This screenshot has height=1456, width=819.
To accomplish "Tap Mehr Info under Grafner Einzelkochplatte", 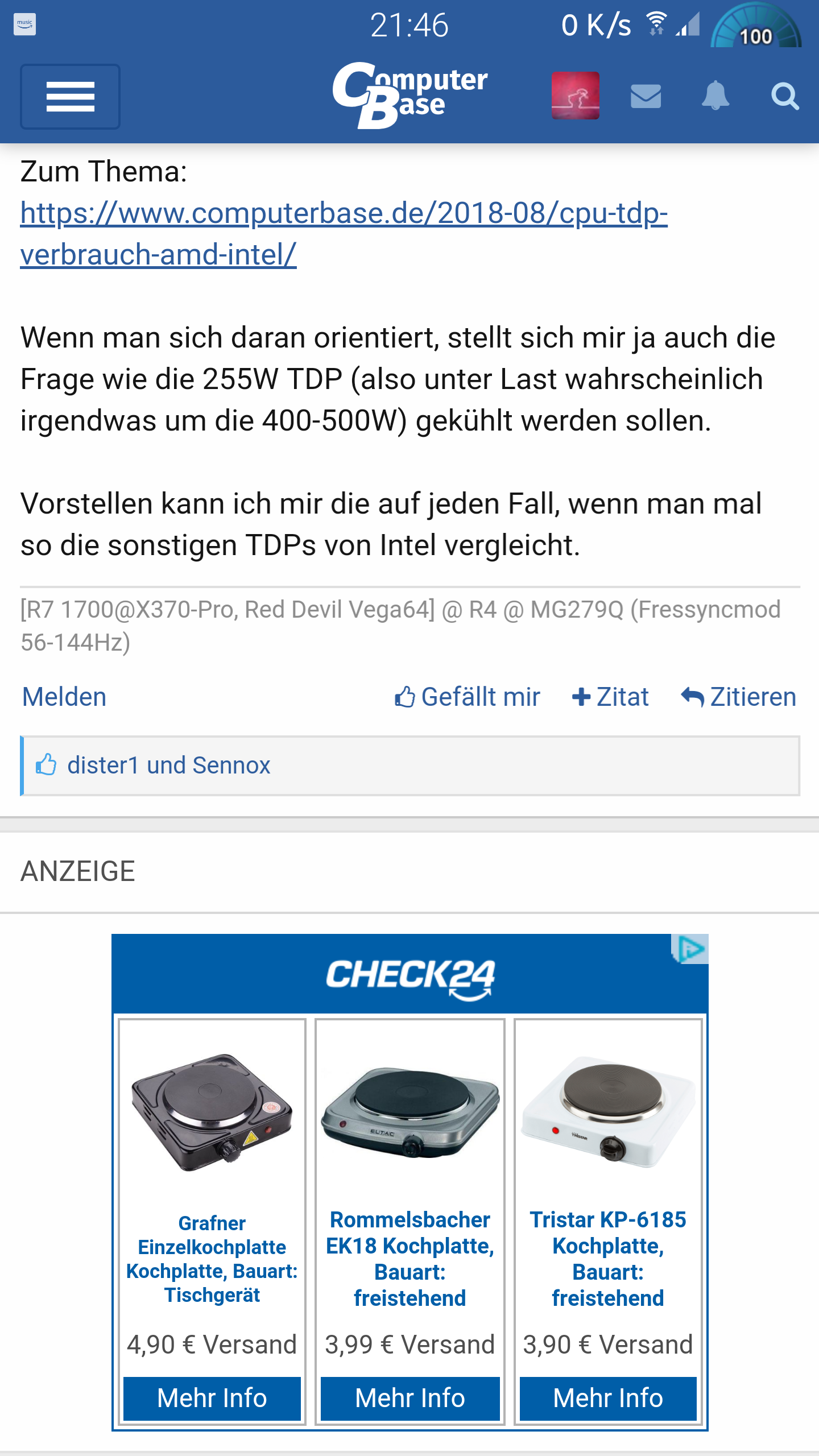I will (212, 1398).
